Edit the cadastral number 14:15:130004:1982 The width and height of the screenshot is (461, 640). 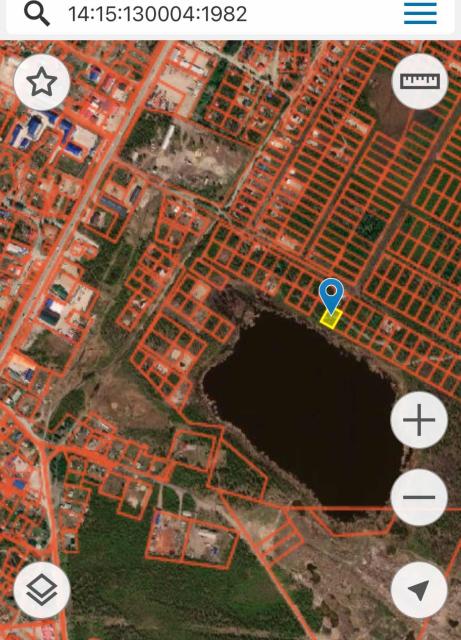(x=158, y=14)
